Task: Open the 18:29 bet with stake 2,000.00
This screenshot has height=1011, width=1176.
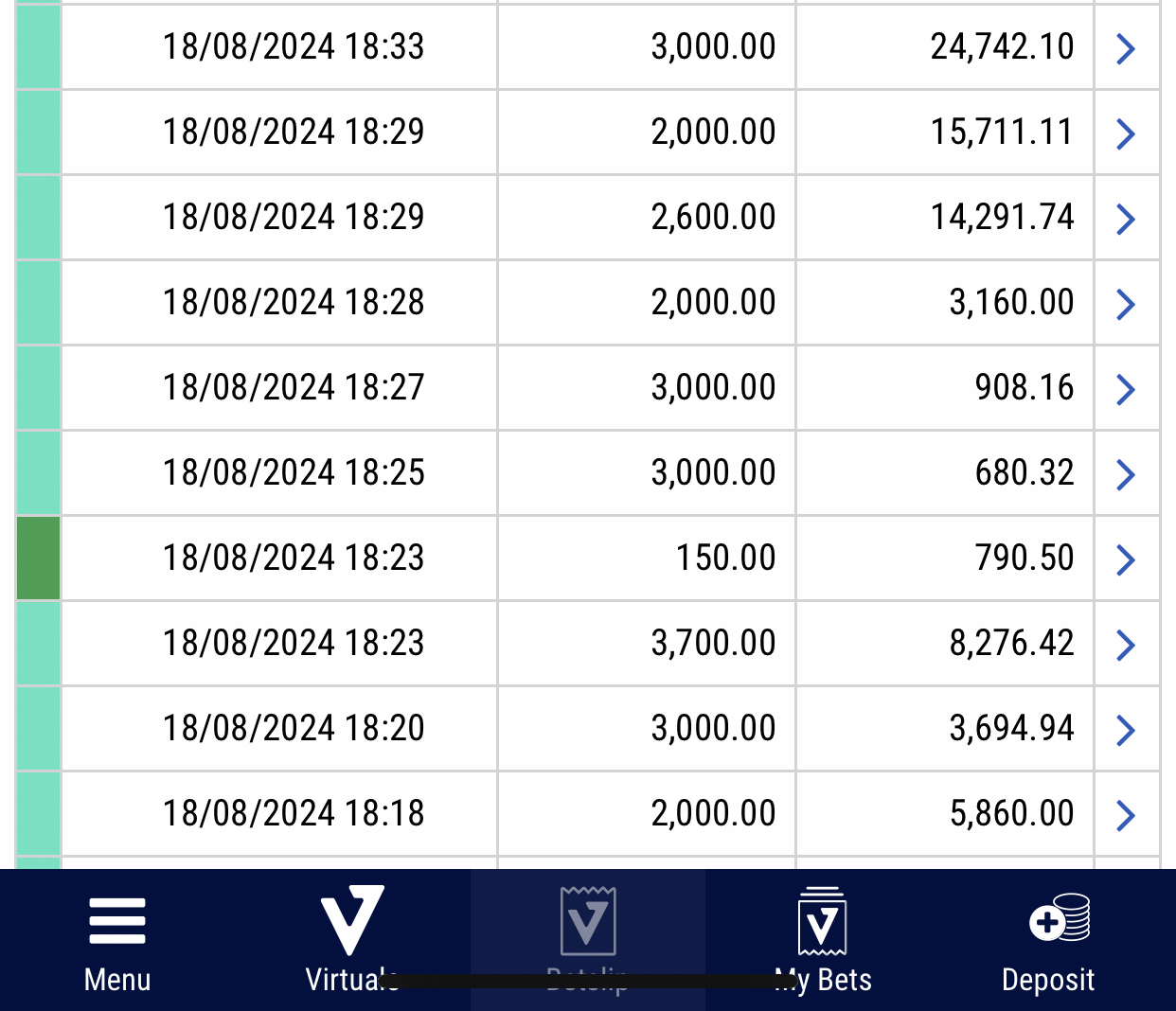Action: pyautogui.click(x=1126, y=133)
